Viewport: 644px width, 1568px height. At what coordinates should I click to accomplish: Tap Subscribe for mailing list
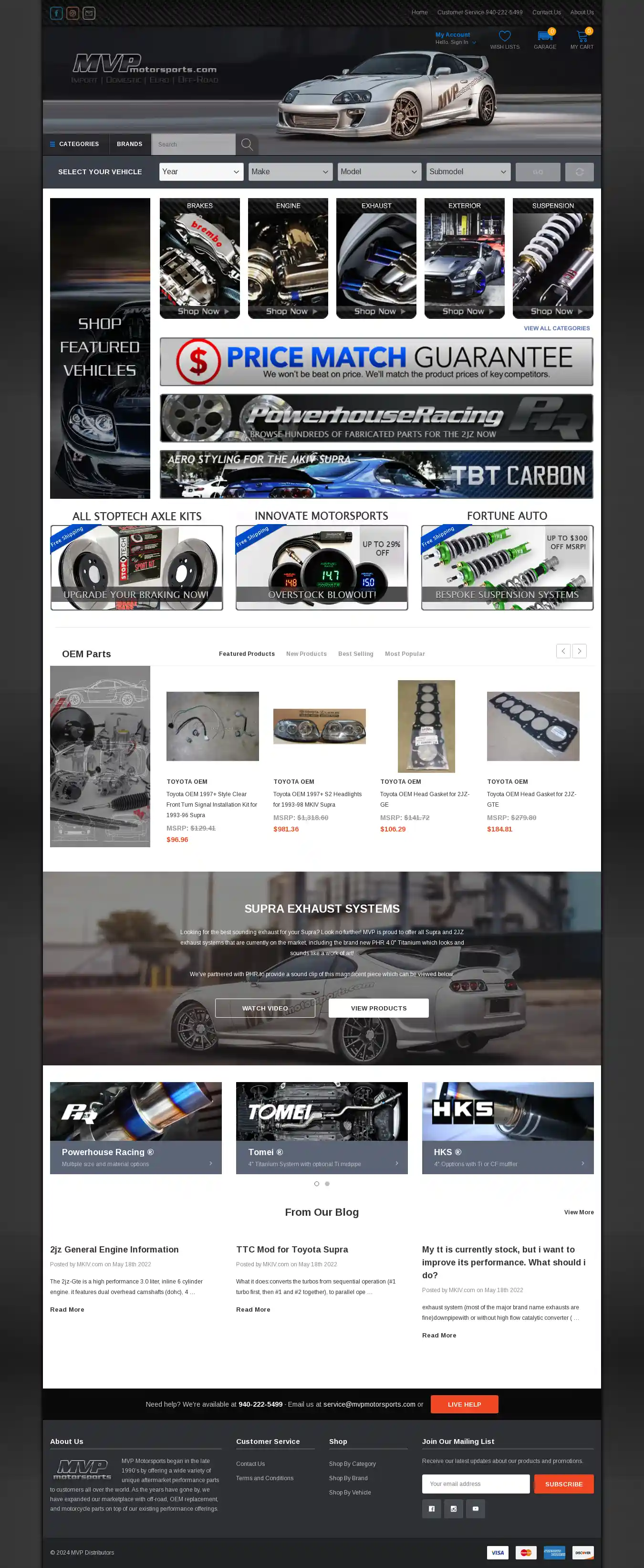tap(563, 1484)
